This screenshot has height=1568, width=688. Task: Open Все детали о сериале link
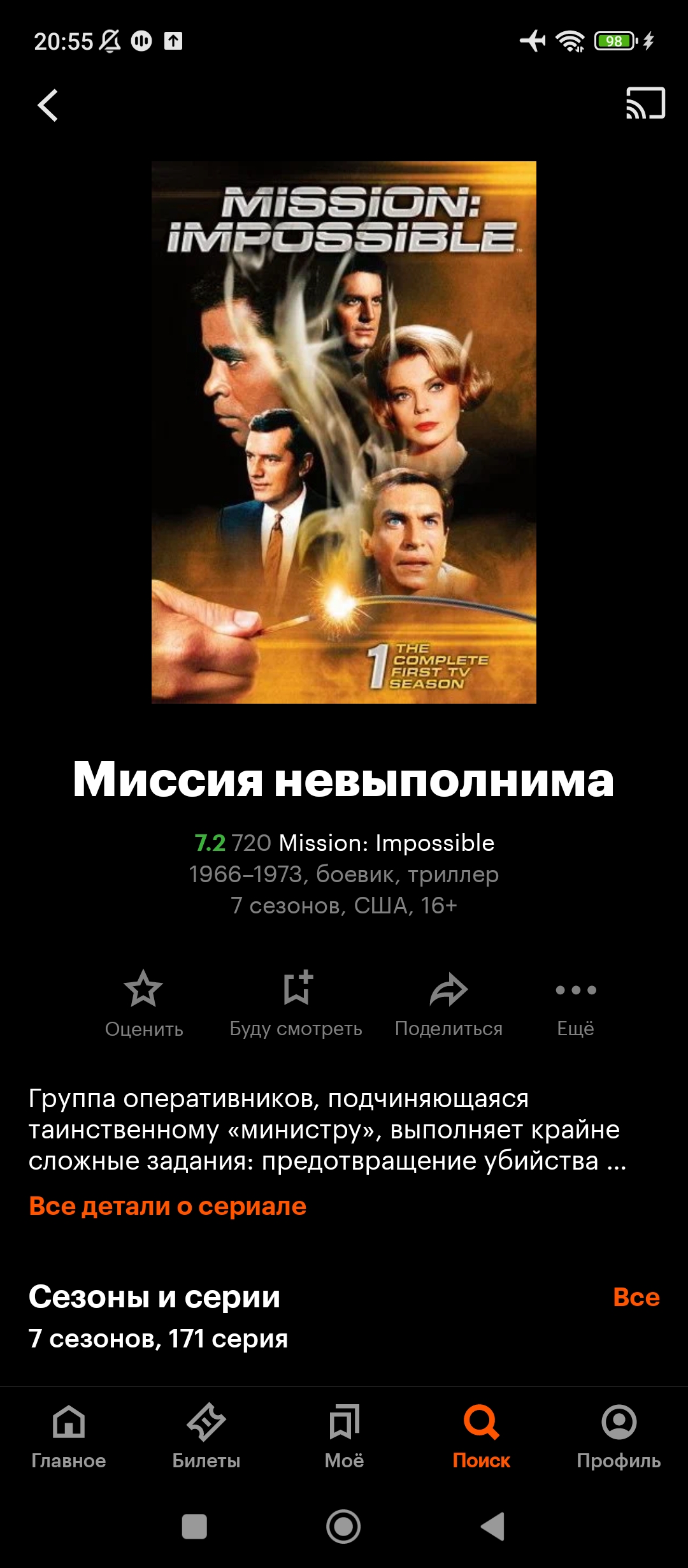168,1206
